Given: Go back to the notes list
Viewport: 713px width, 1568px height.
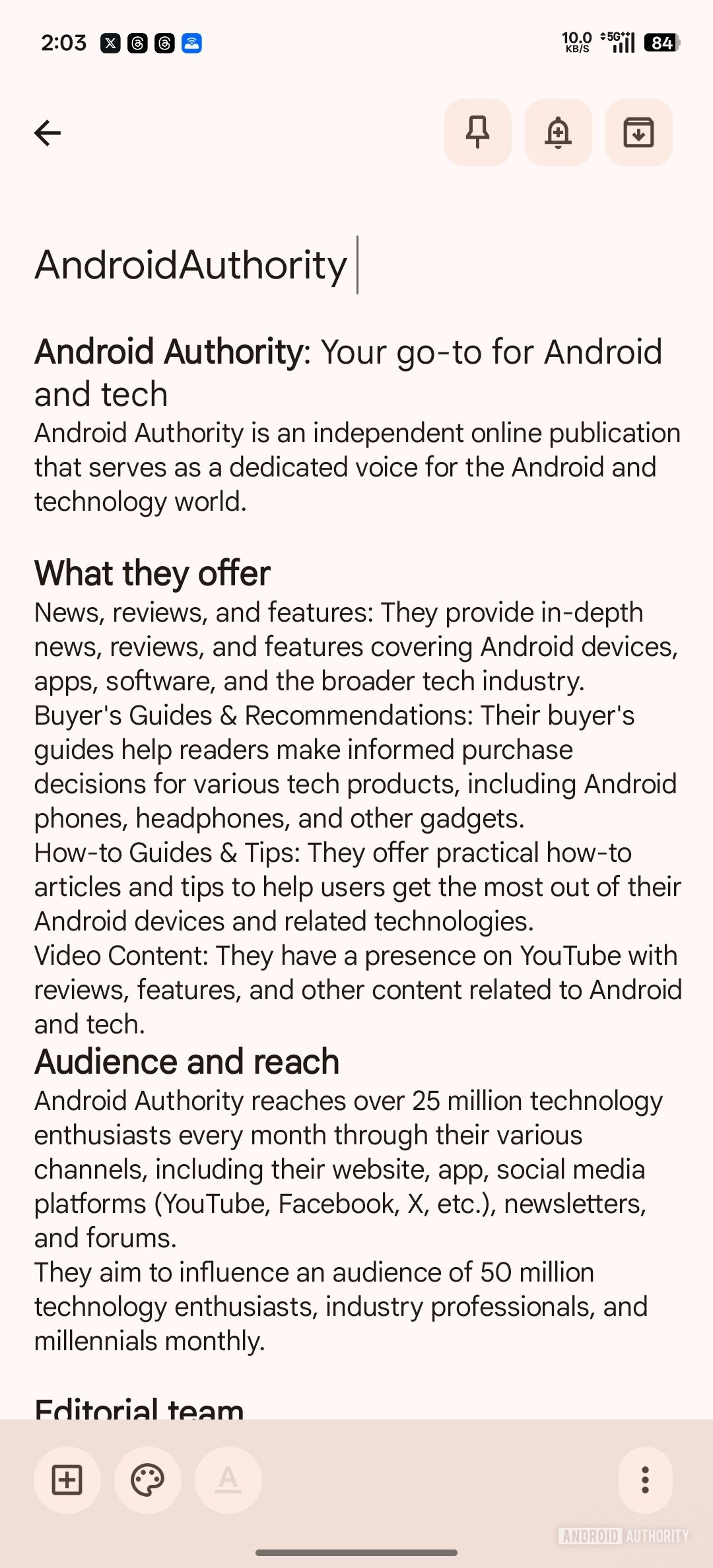Looking at the screenshot, I should (x=48, y=133).
